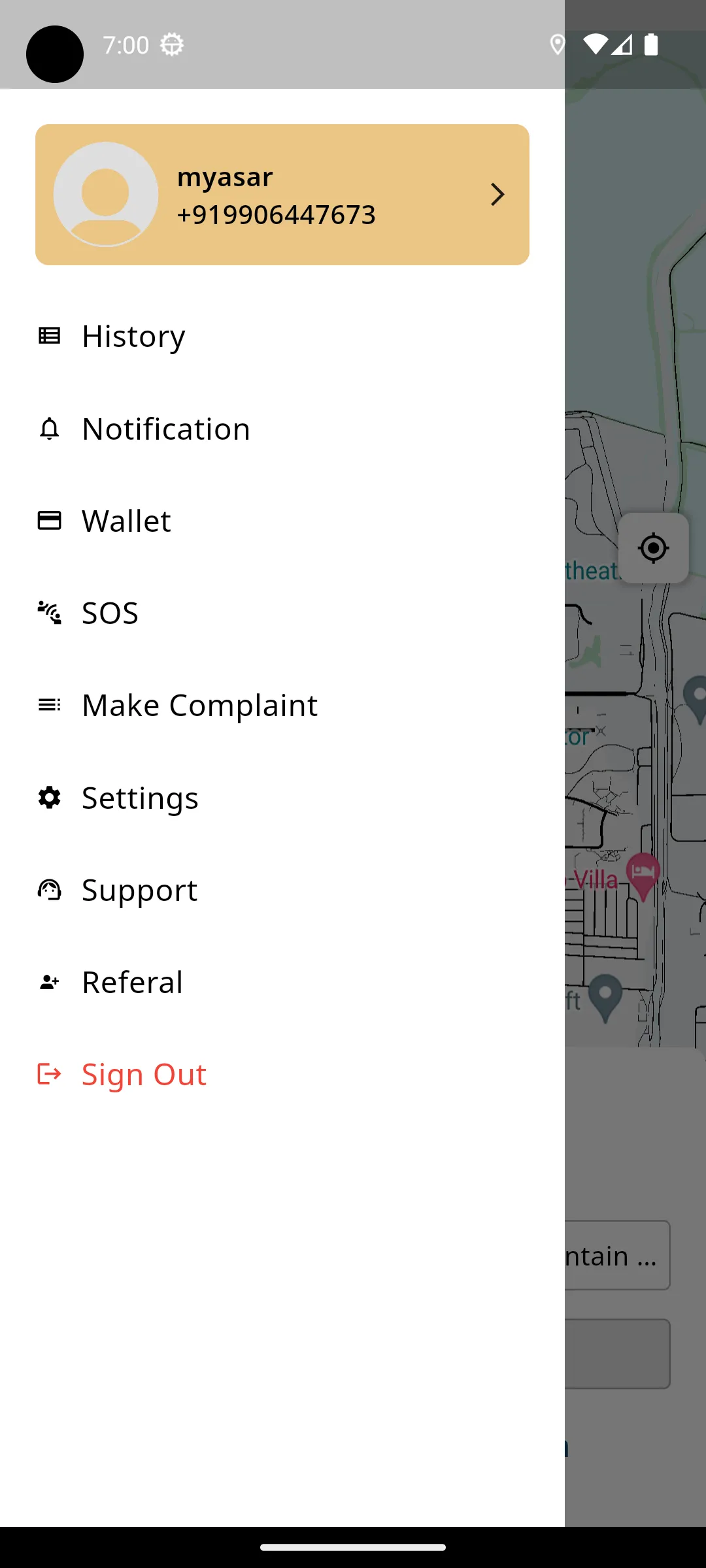
Task: Click the Settings gear icon
Action: [x=49, y=797]
